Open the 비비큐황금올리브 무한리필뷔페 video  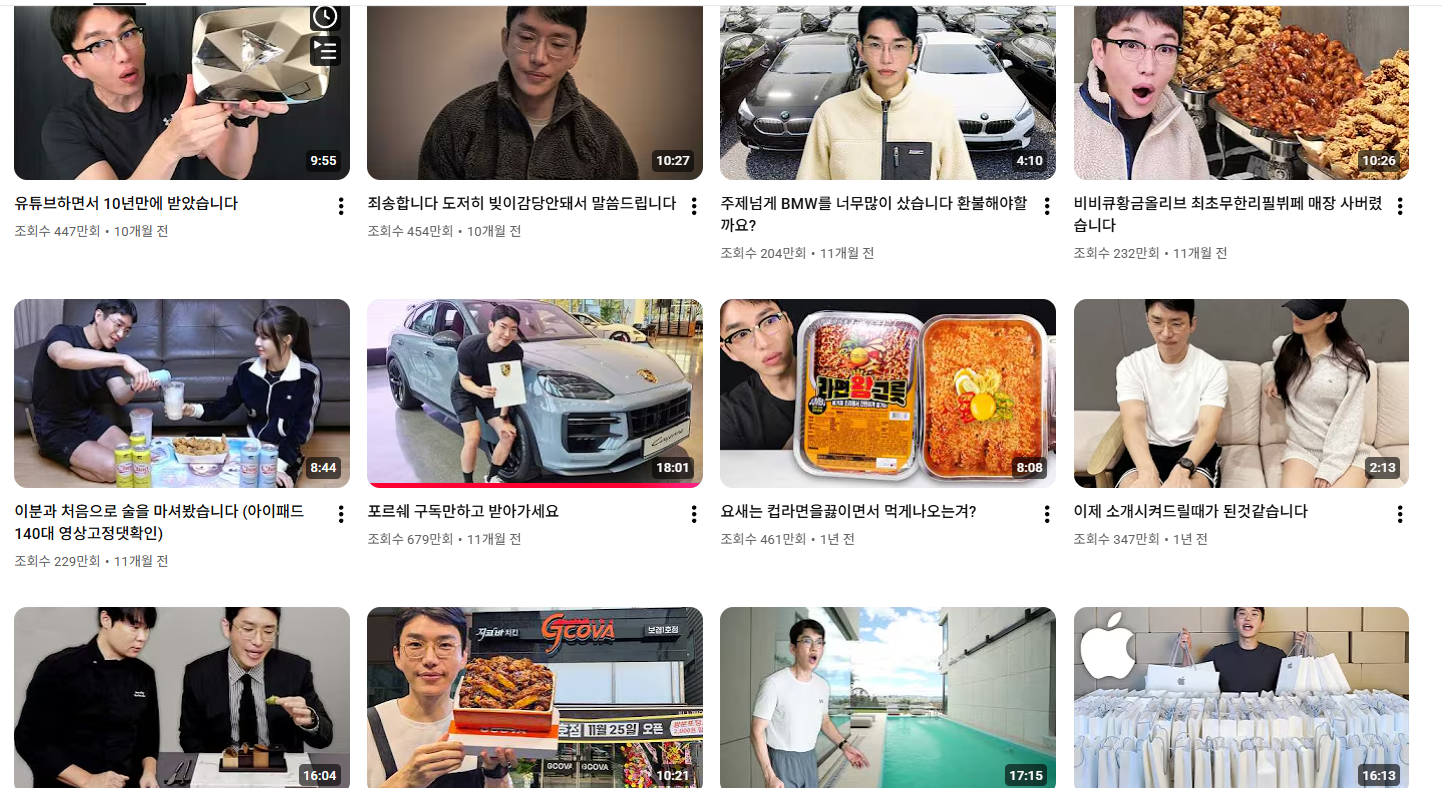(x=1240, y=93)
